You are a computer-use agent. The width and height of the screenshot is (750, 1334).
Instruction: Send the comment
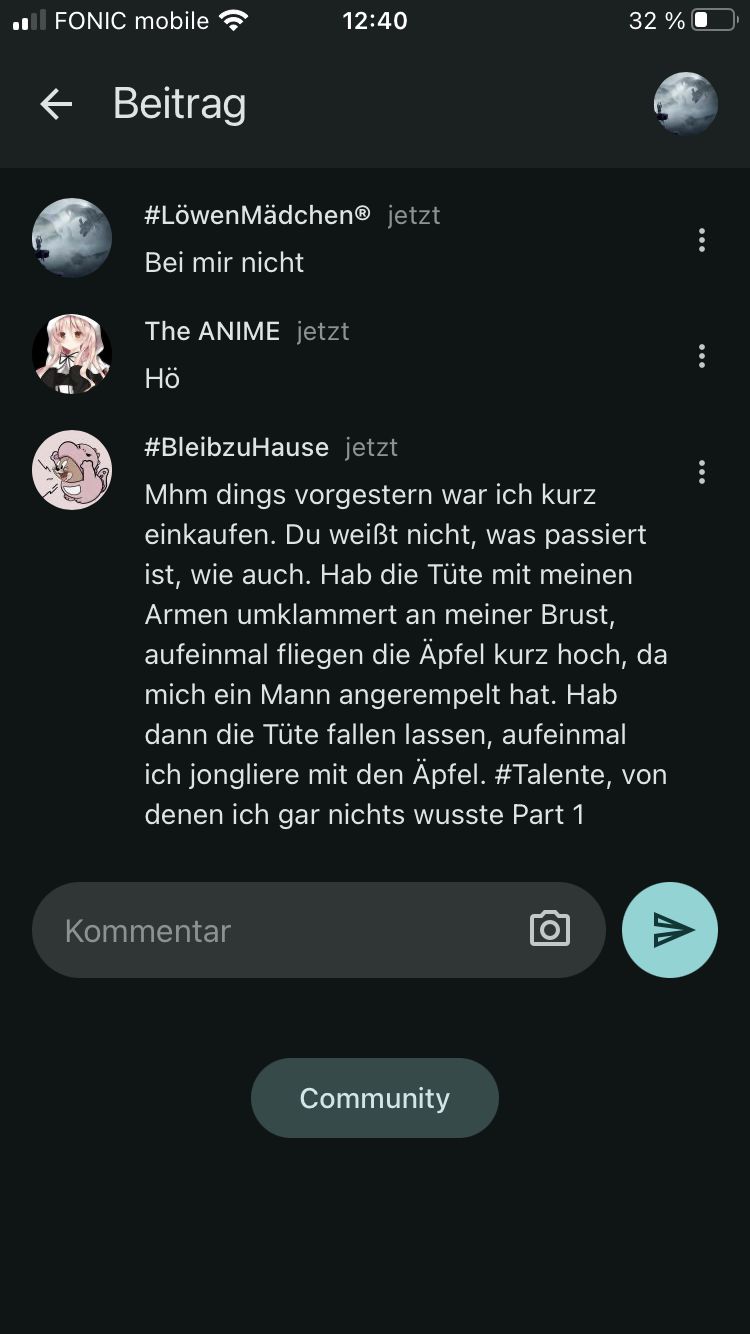click(670, 930)
